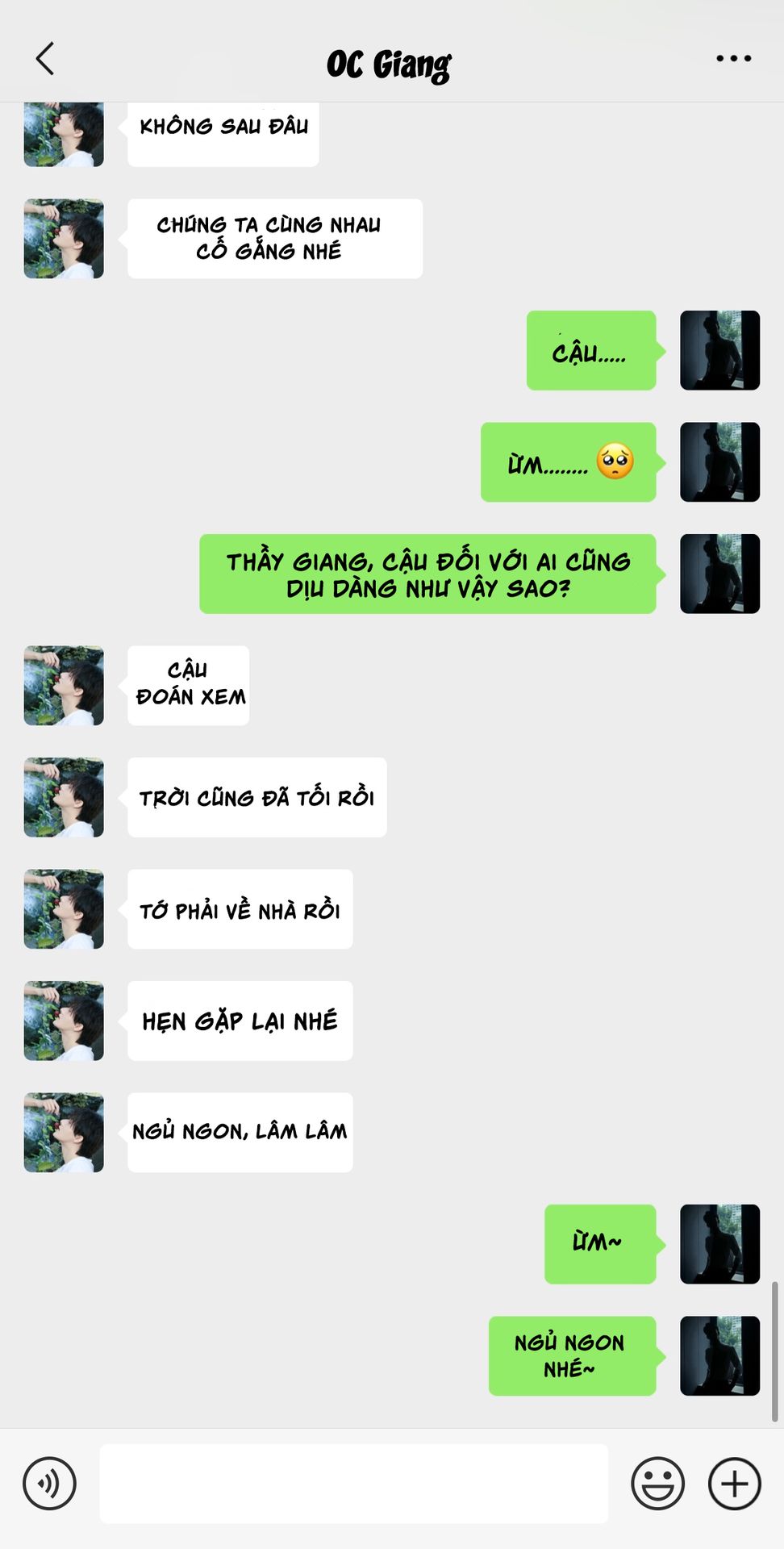Open the three-dot chat options menu
784x1549 pixels.
tap(733, 59)
